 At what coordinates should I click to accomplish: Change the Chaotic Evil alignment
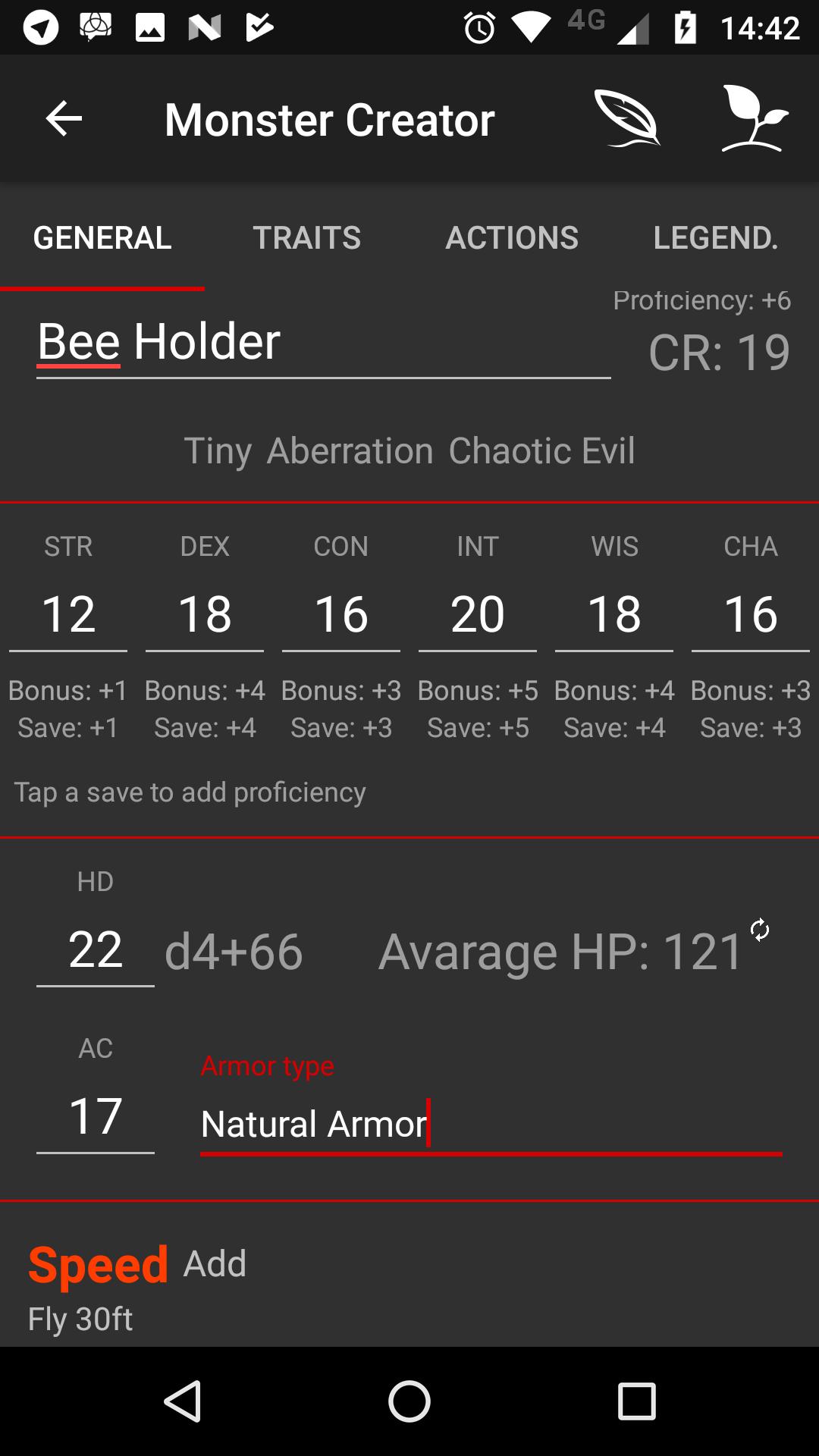pyautogui.click(x=541, y=451)
